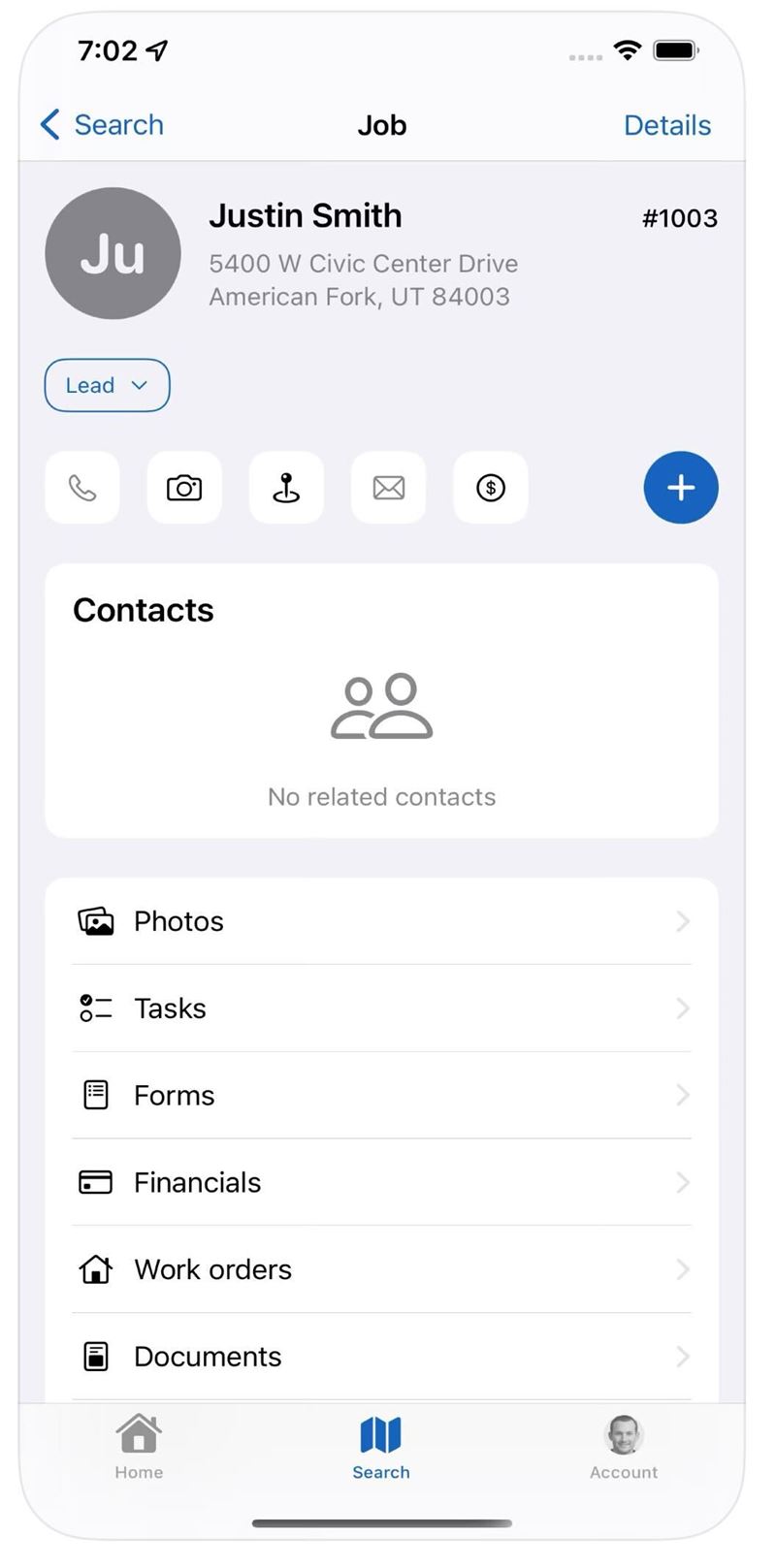Go back to Search

point(102,125)
